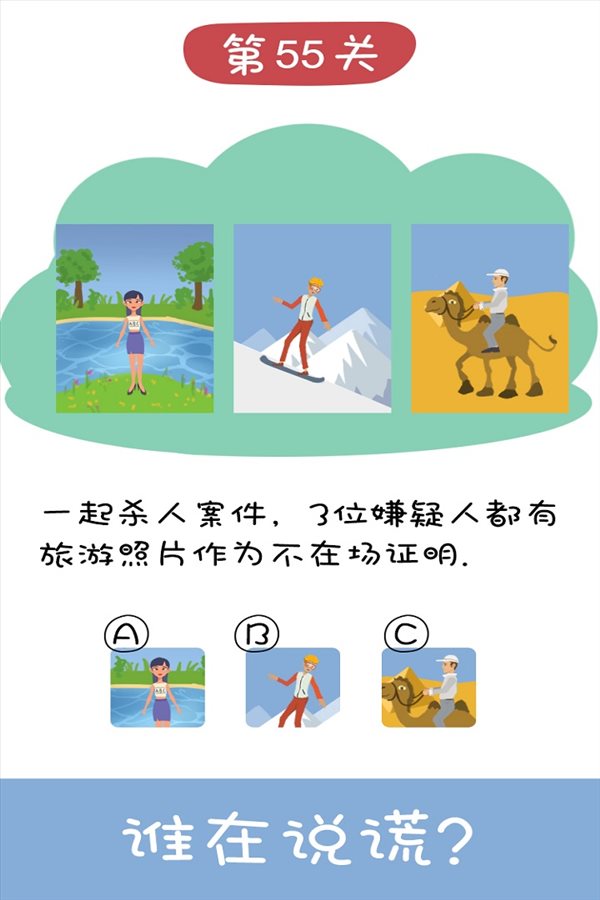Choose answer B, the snowboarder
This screenshot has height=900, width=600.
(293, 687)
